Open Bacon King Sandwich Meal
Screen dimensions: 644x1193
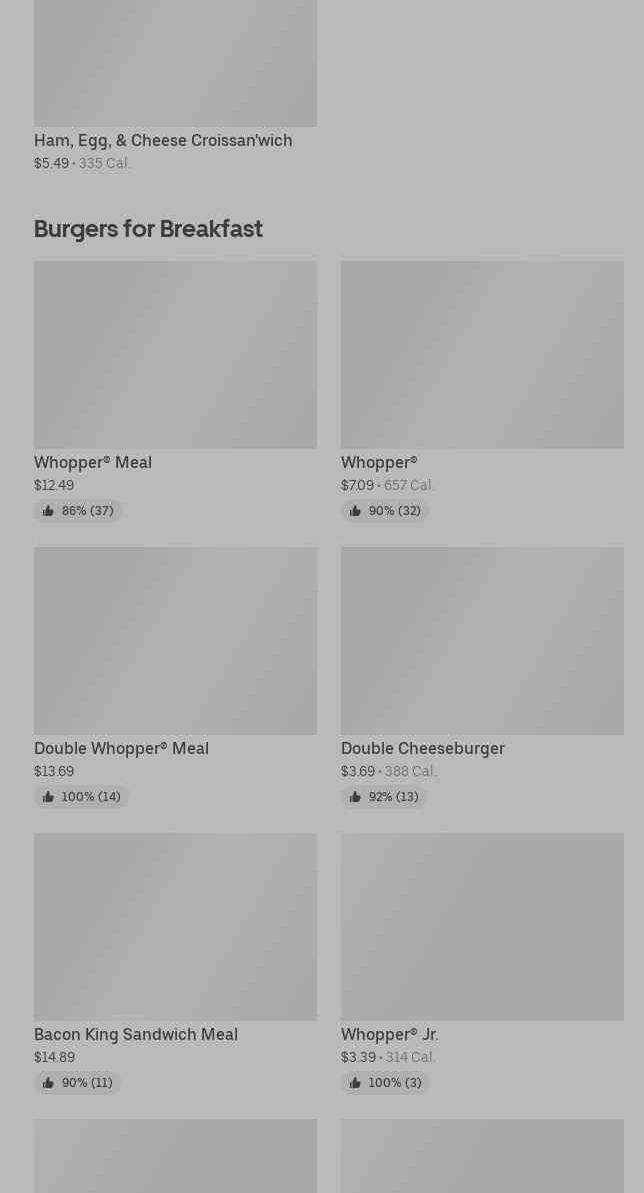175,963
